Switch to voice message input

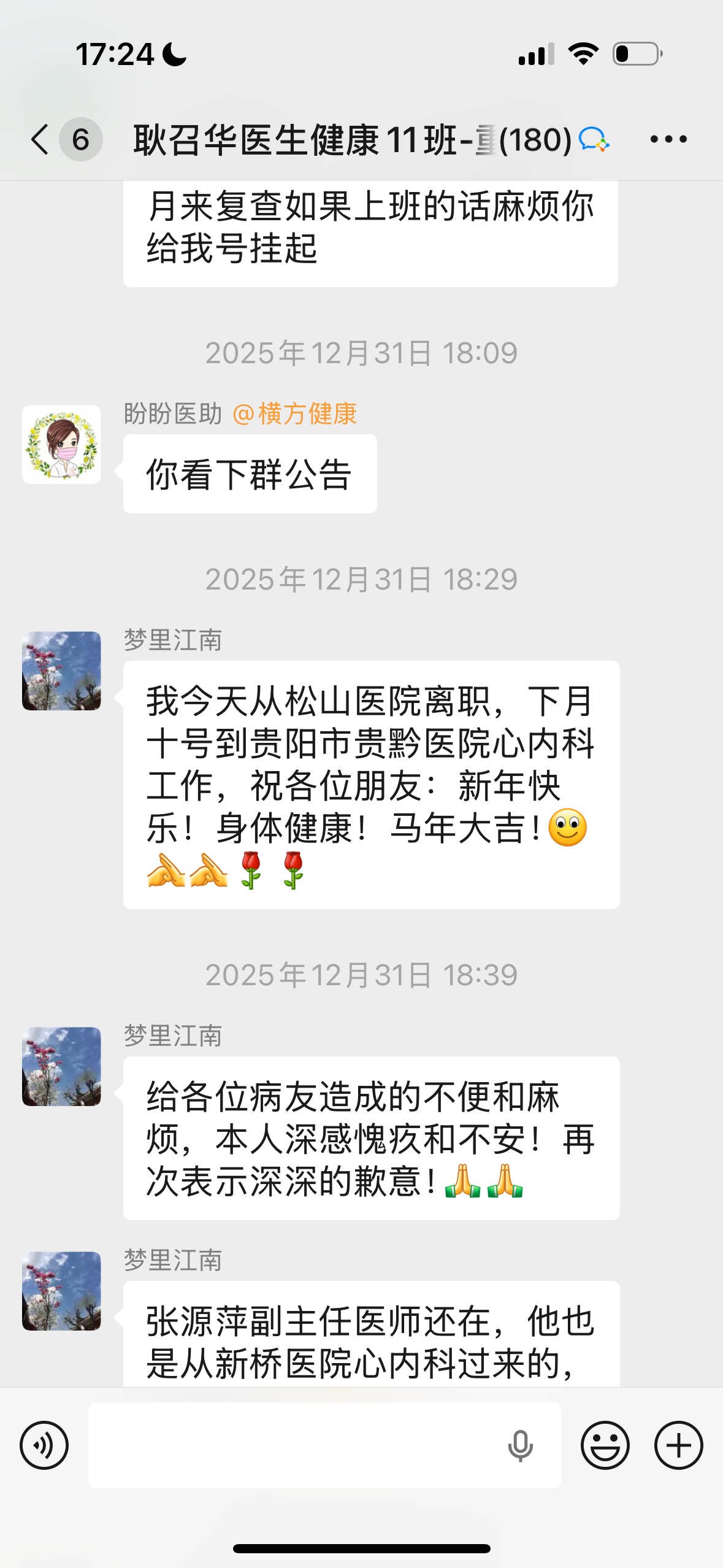44,1445
